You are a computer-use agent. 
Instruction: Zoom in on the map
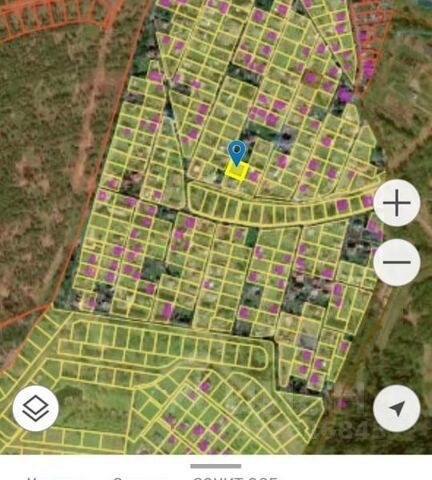397,203
